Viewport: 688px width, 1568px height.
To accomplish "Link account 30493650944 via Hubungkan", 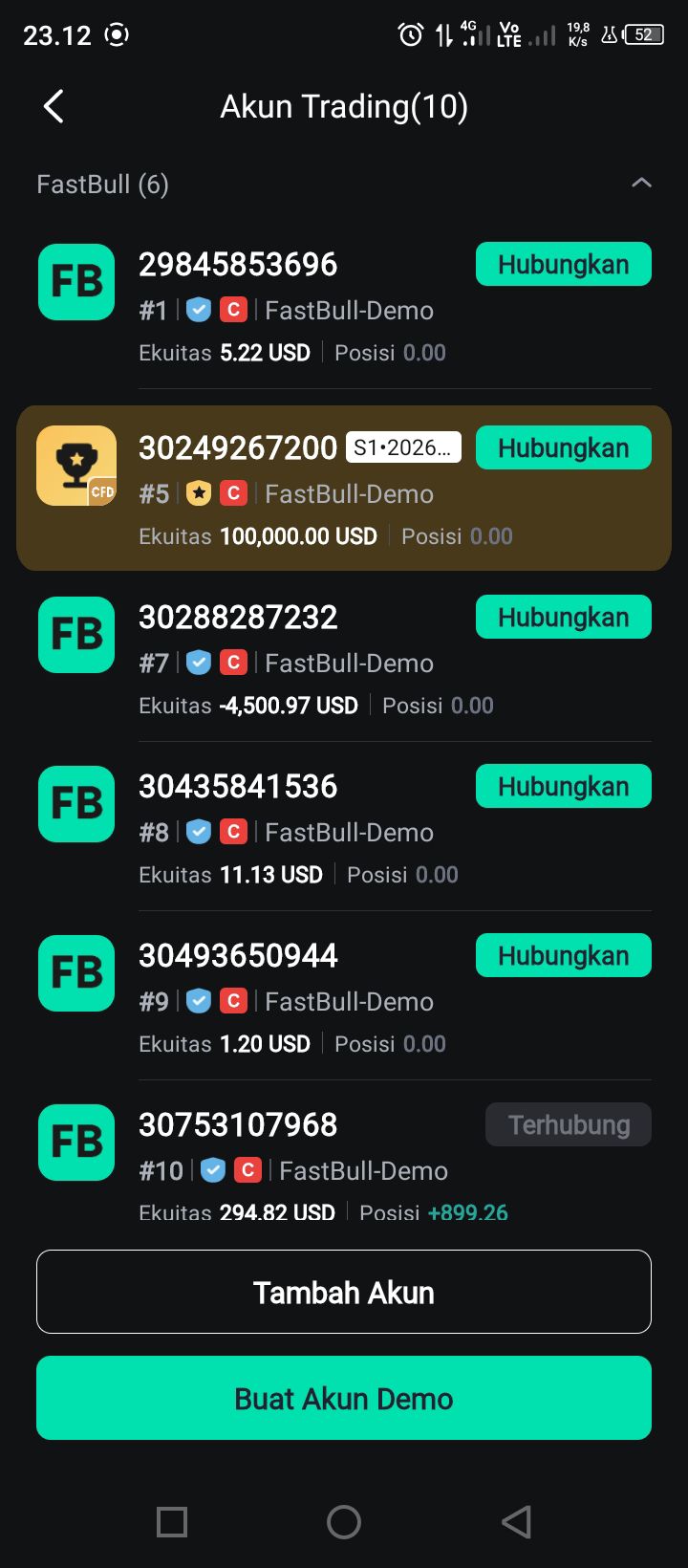I will [563, 956].
